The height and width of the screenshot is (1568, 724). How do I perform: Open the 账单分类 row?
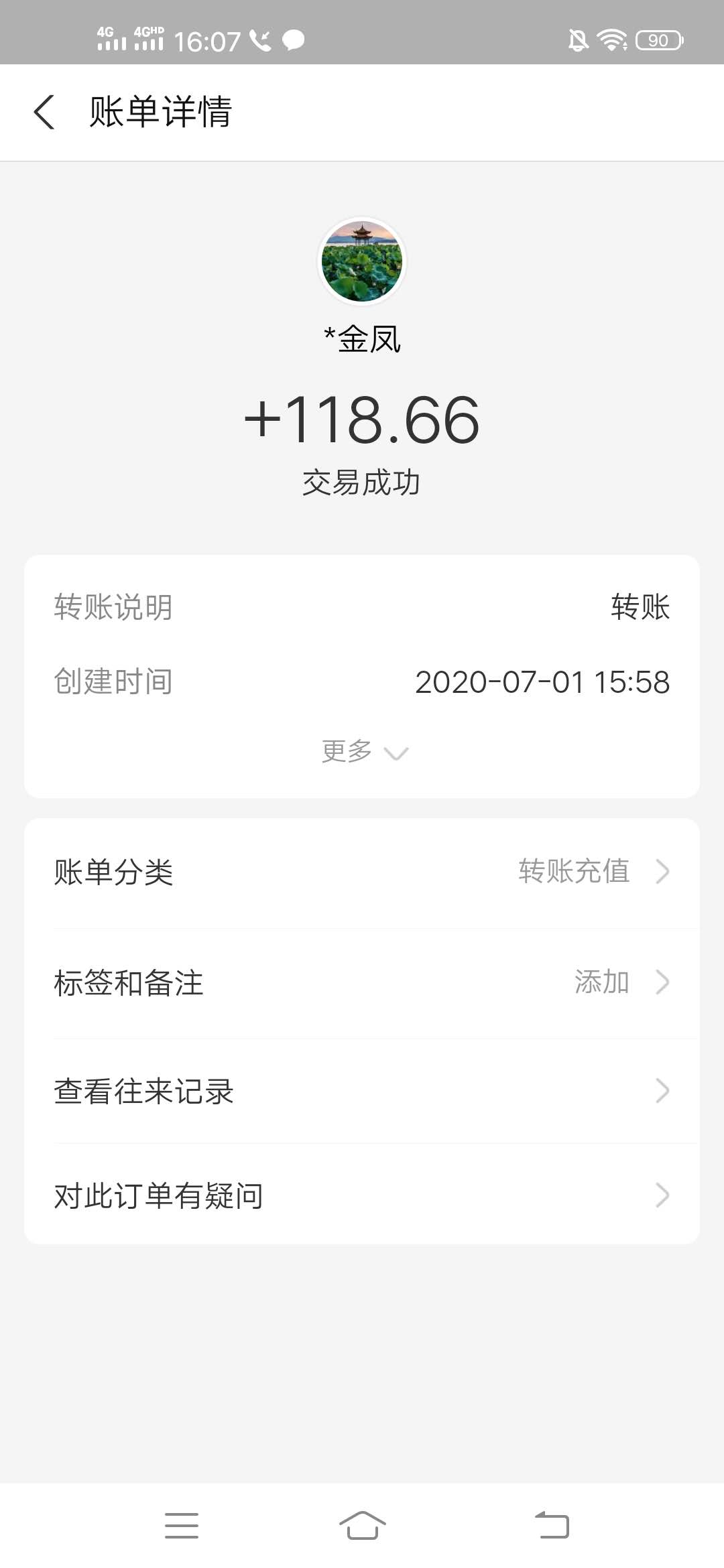point(362,872)
